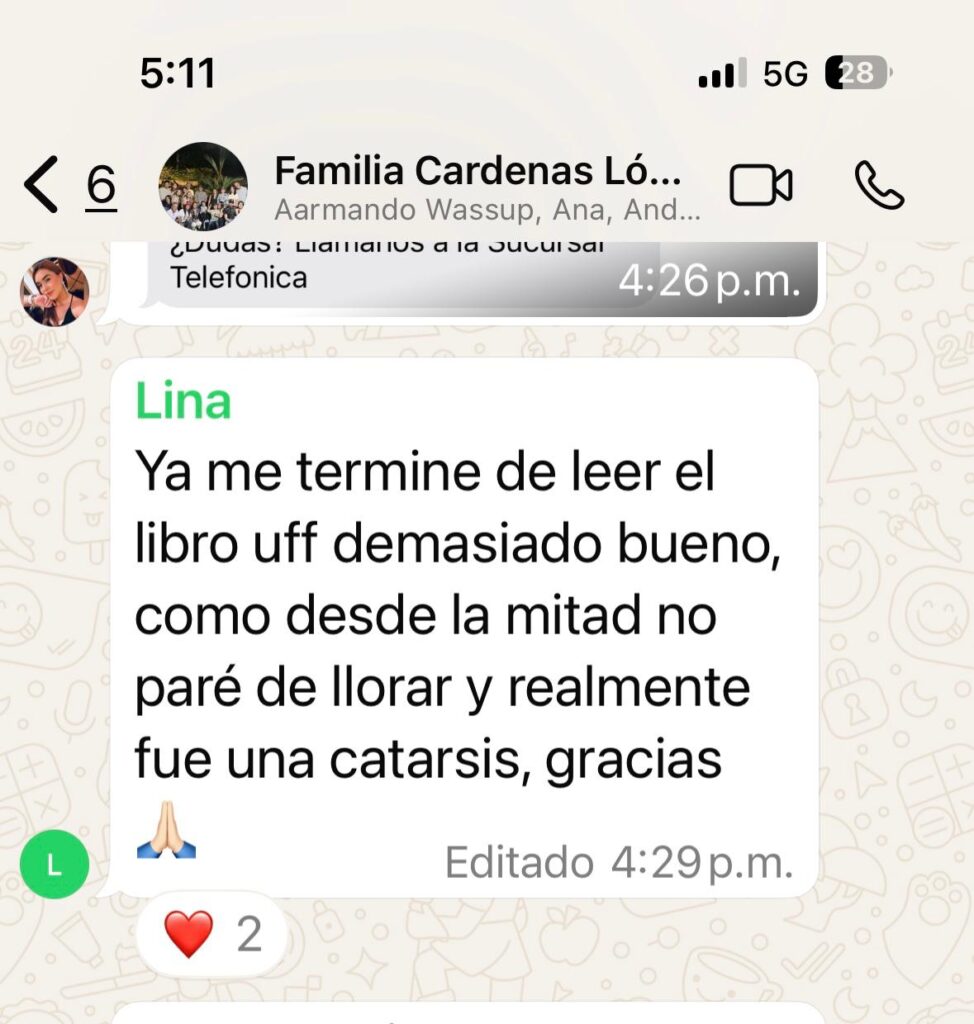The image size is (974, 1024).
Task: Open the group profile photo
Action: [x=203, y=186]
